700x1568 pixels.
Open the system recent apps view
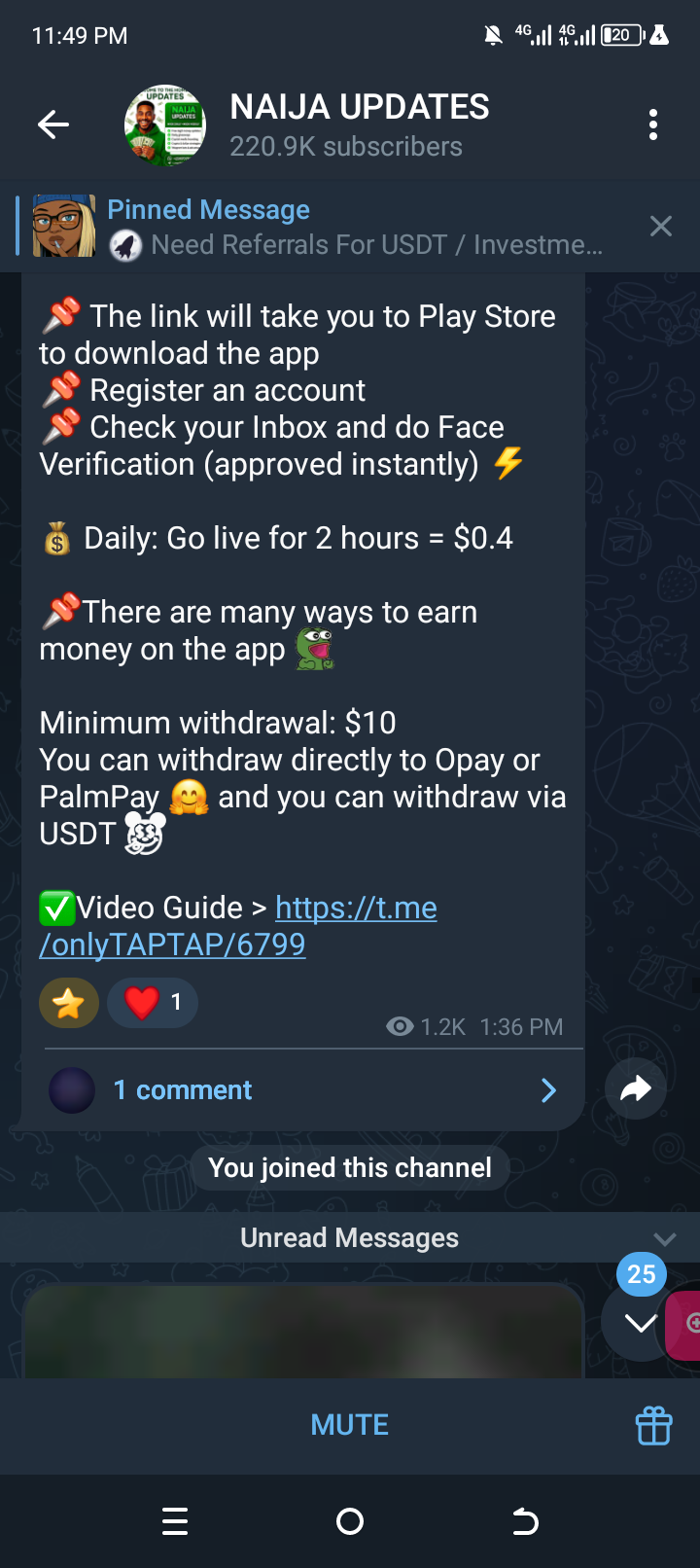pos(175,1521)
